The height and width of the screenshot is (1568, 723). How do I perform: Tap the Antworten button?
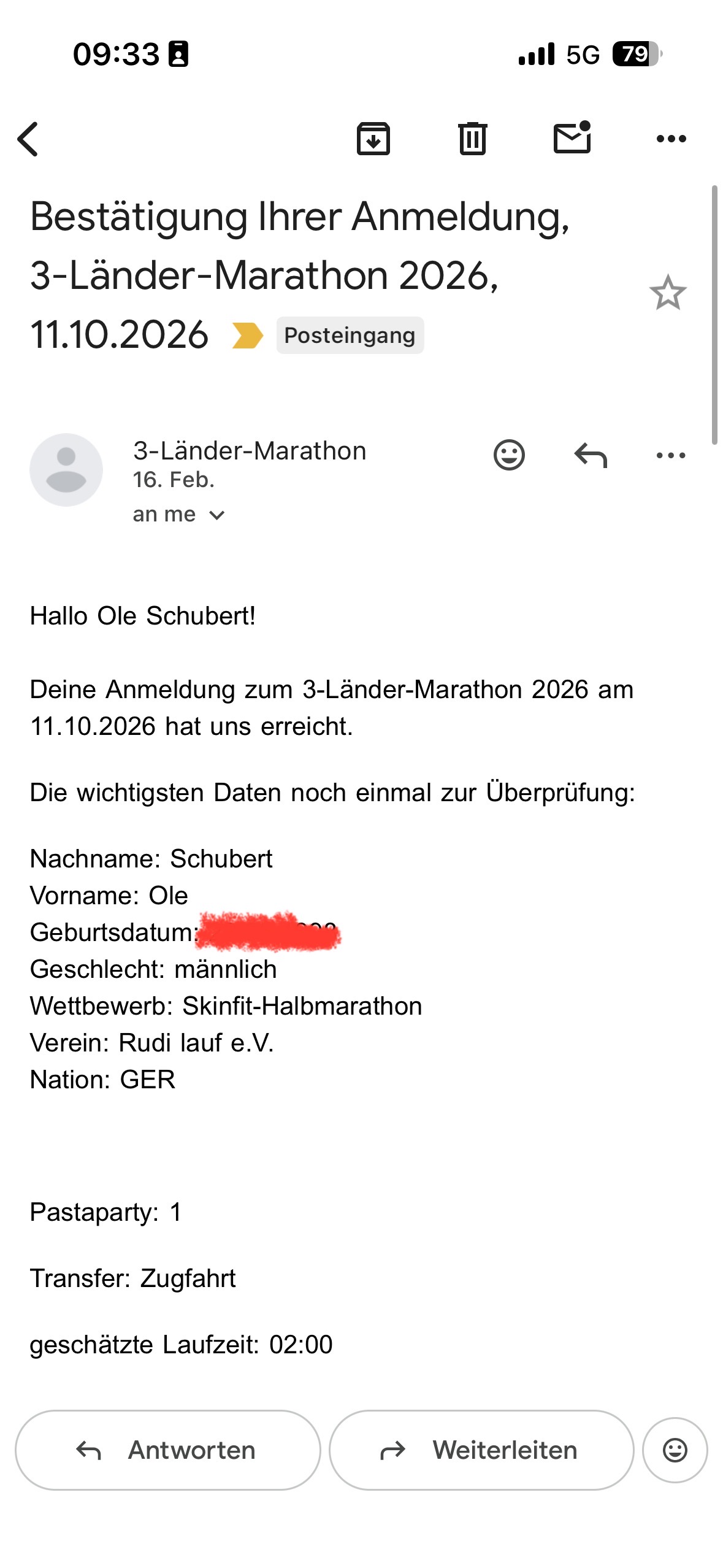pyautogui.click(x=168, y=1450)
